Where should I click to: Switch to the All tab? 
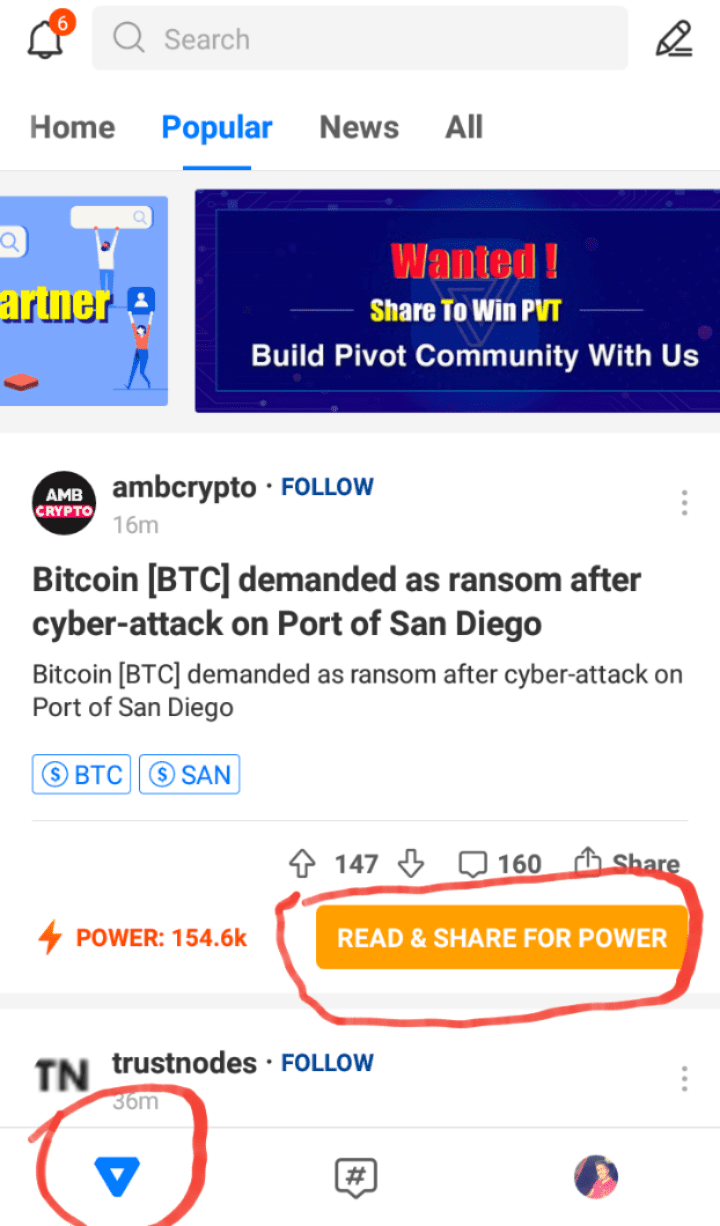point(463,127)
